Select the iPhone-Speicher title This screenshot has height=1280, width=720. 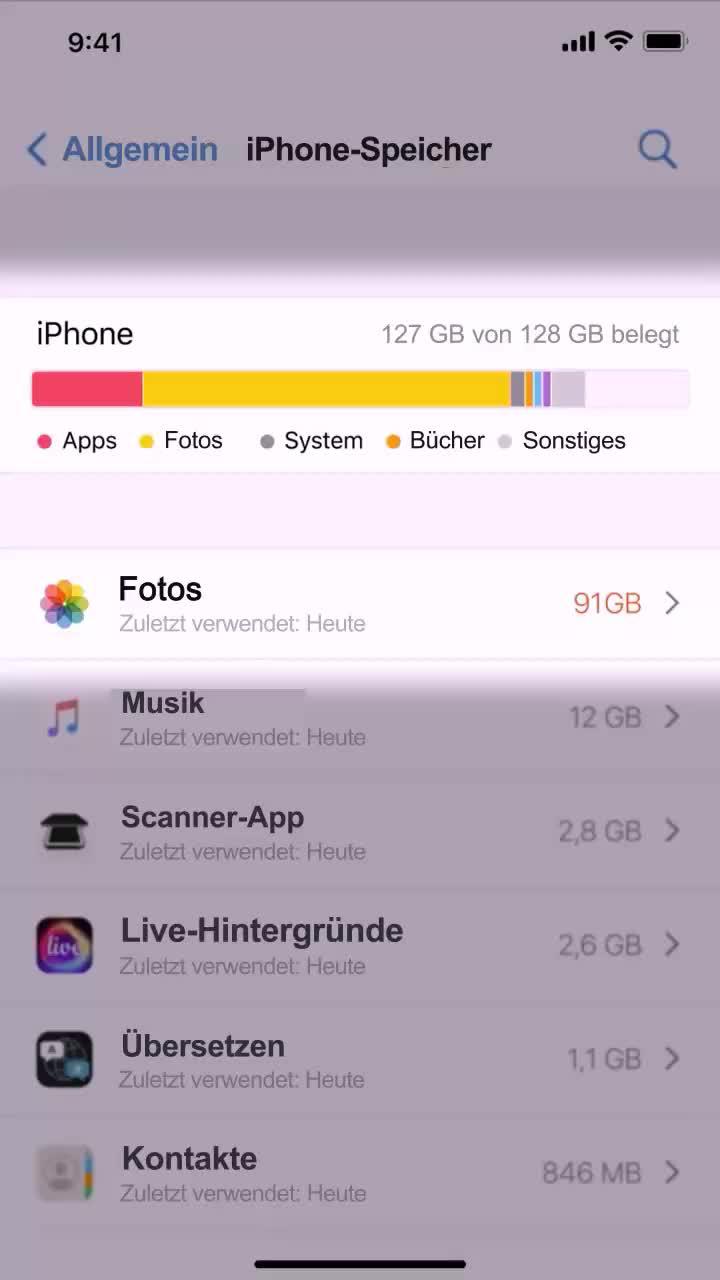coord(368,149)
